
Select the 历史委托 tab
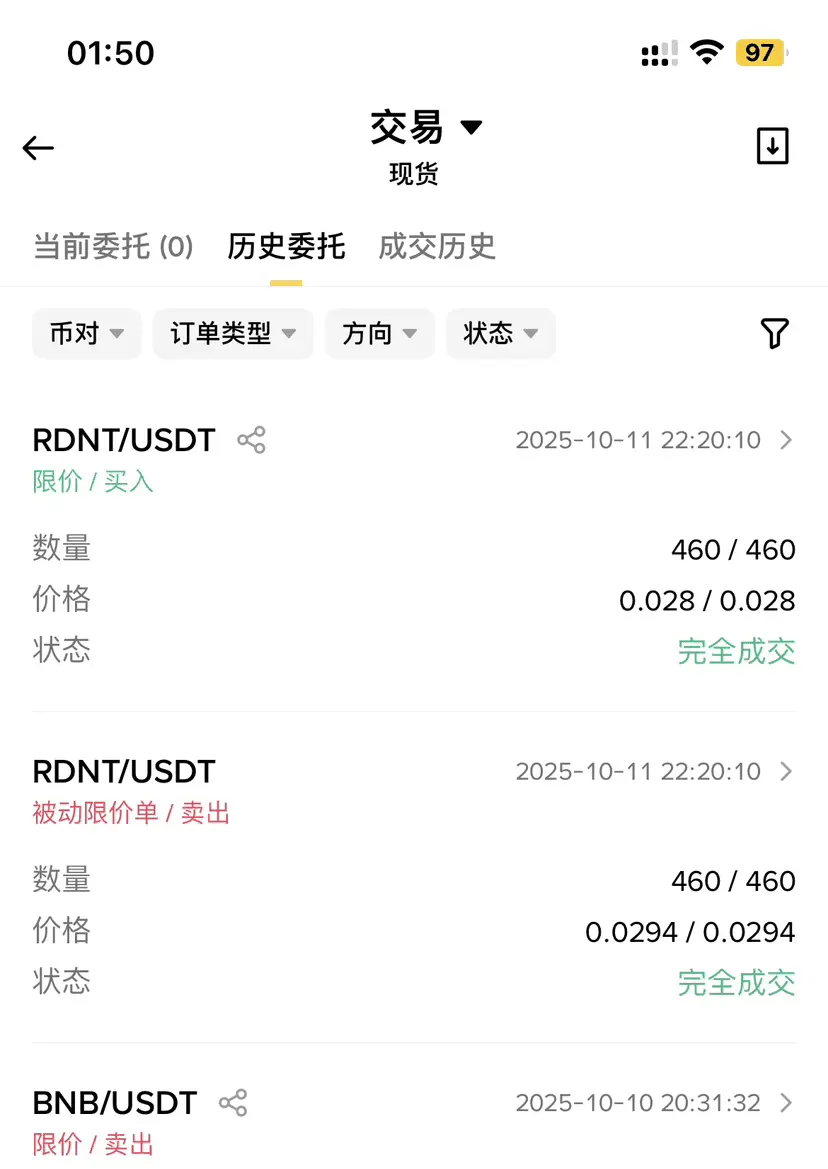click(286, 246)
